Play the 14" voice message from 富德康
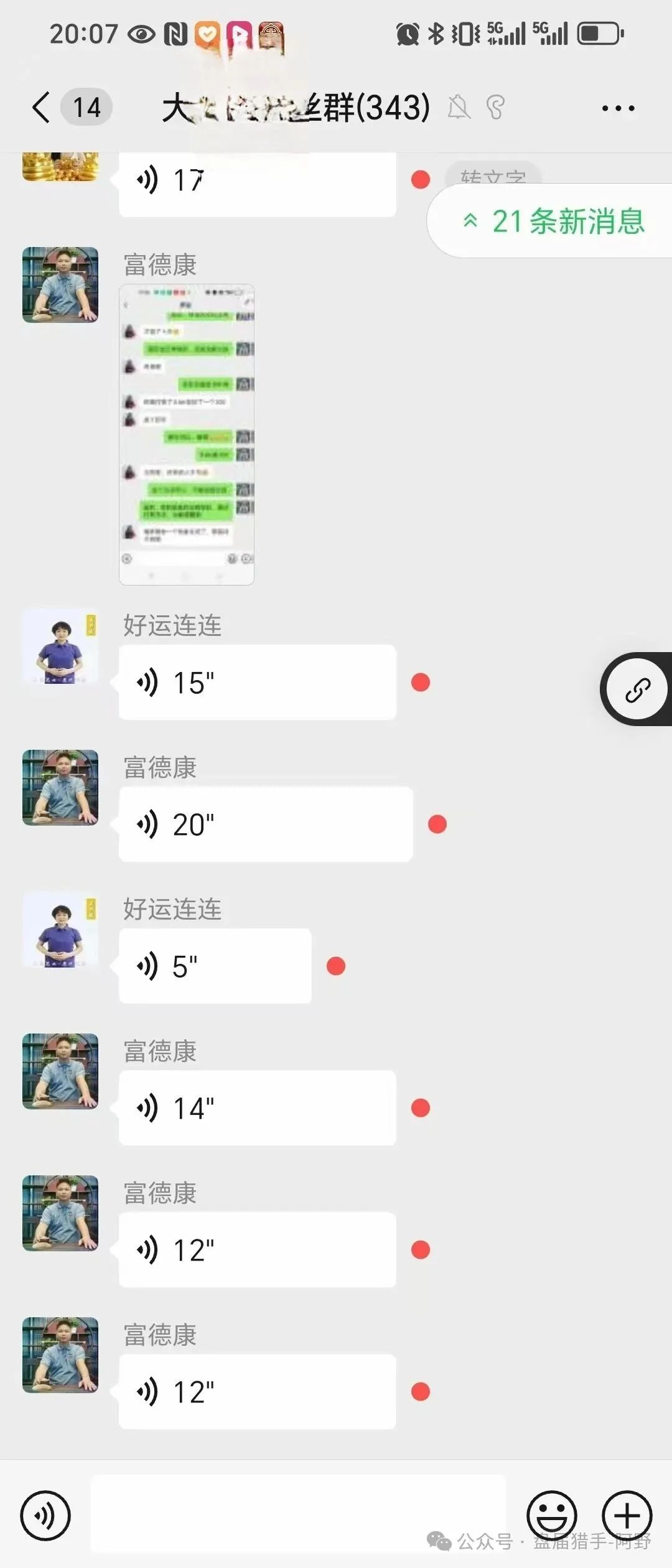Viewport: 672px width, 1568px height. (x=257, y=1108)
